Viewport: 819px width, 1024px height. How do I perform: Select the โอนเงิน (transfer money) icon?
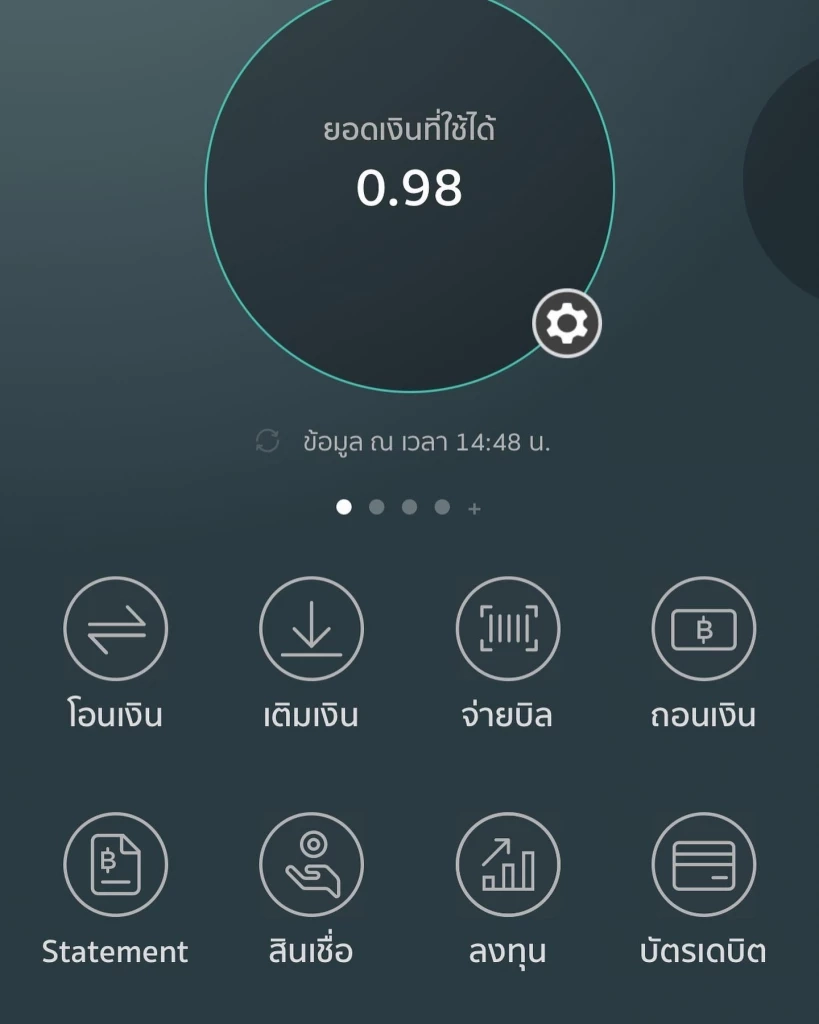coord(115,630)
